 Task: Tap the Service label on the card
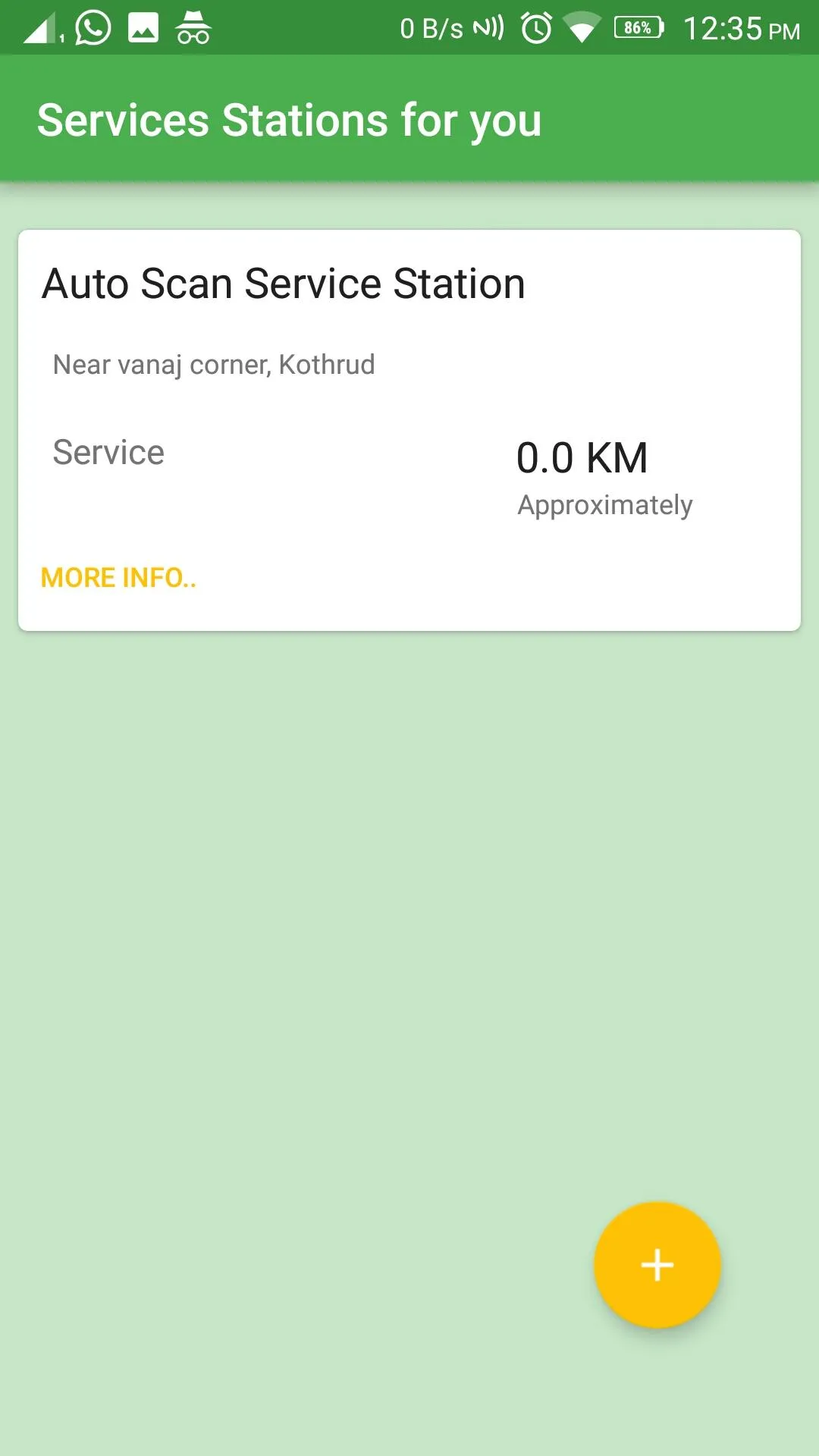pos(108,451)
